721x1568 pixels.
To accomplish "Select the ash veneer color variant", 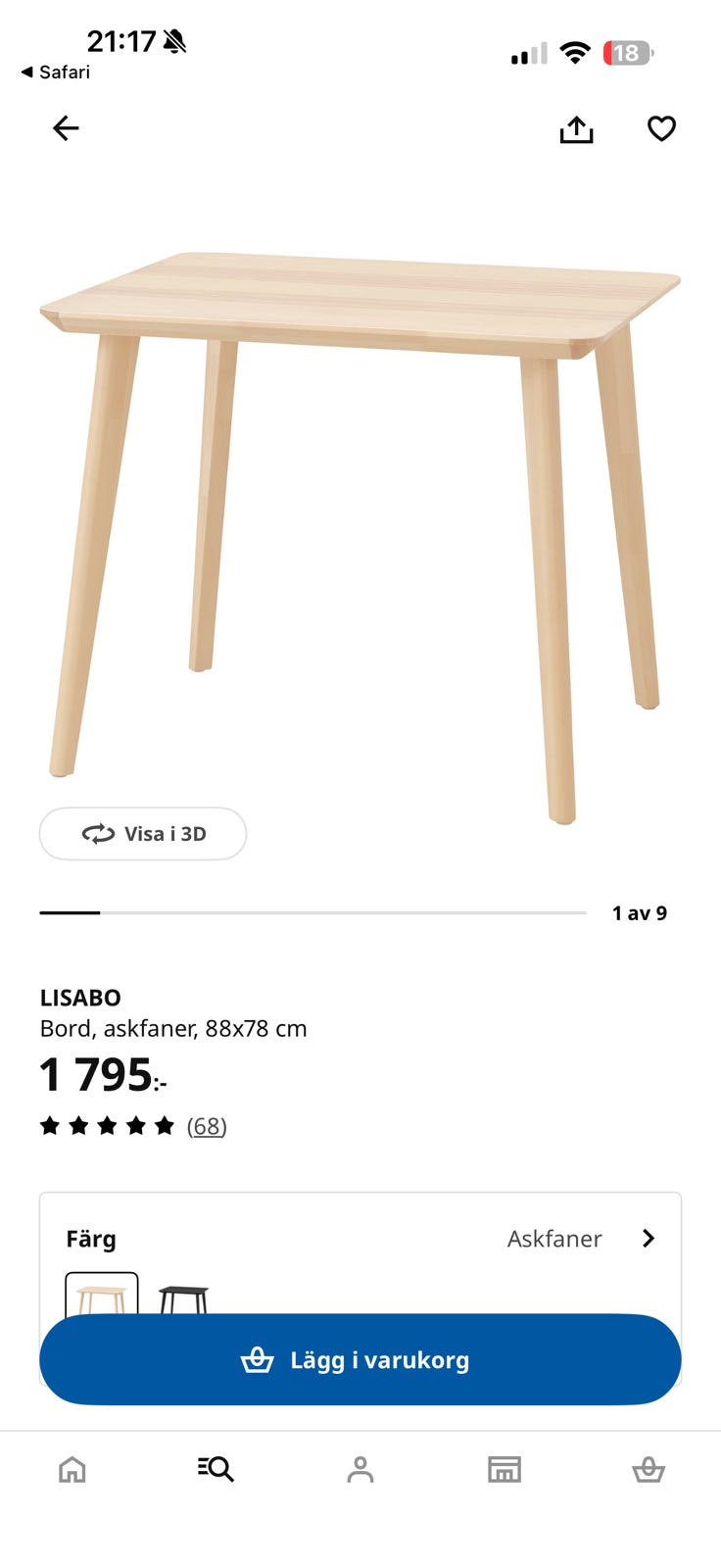I will click(102, 1297).
